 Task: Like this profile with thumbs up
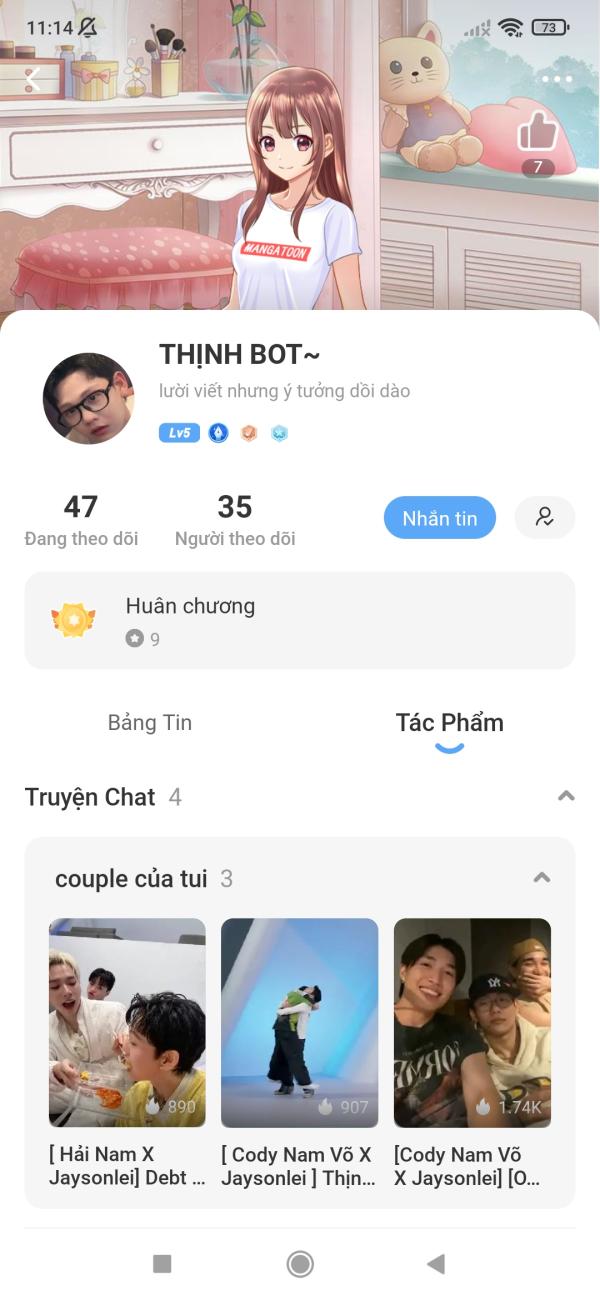[537, 131]
